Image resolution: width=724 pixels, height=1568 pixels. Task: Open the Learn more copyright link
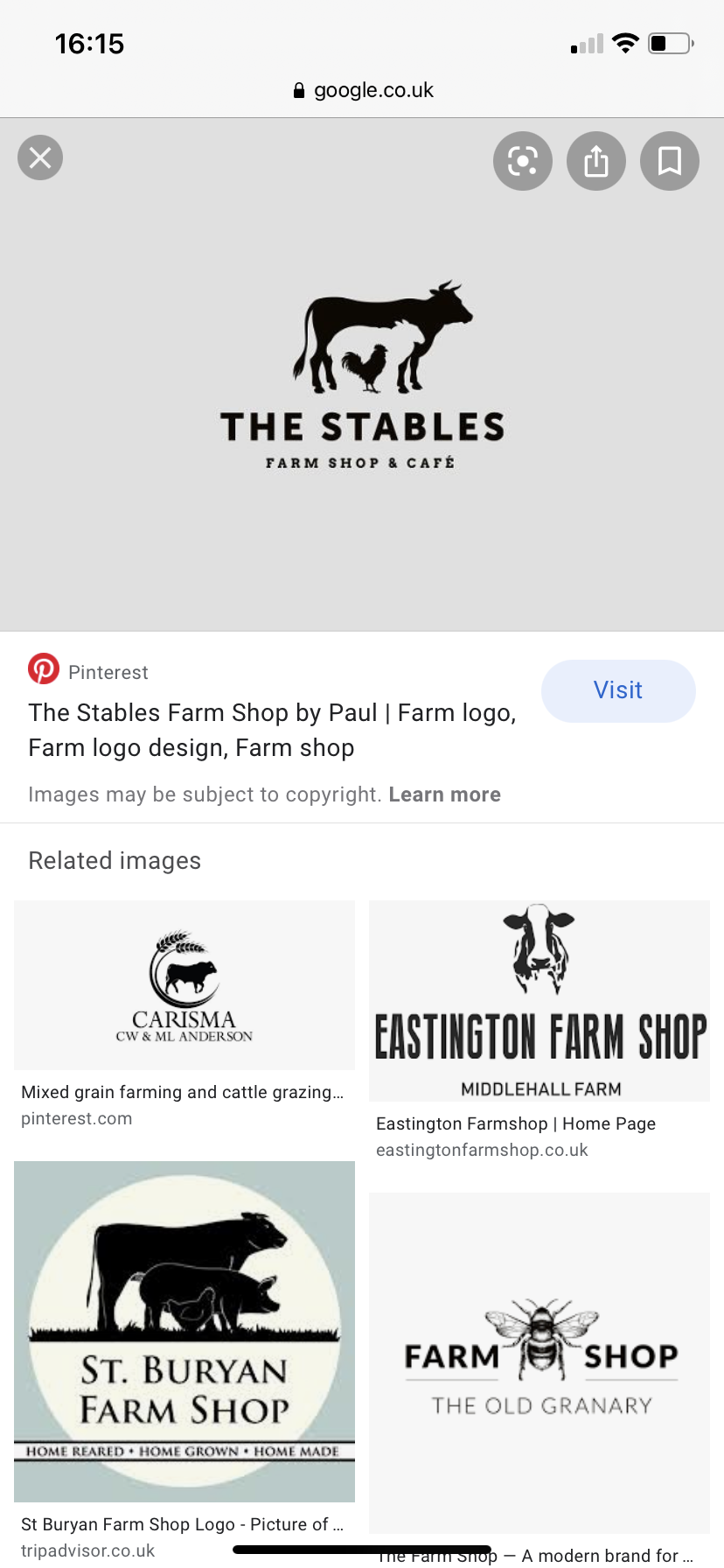click(x=444, y=794)
